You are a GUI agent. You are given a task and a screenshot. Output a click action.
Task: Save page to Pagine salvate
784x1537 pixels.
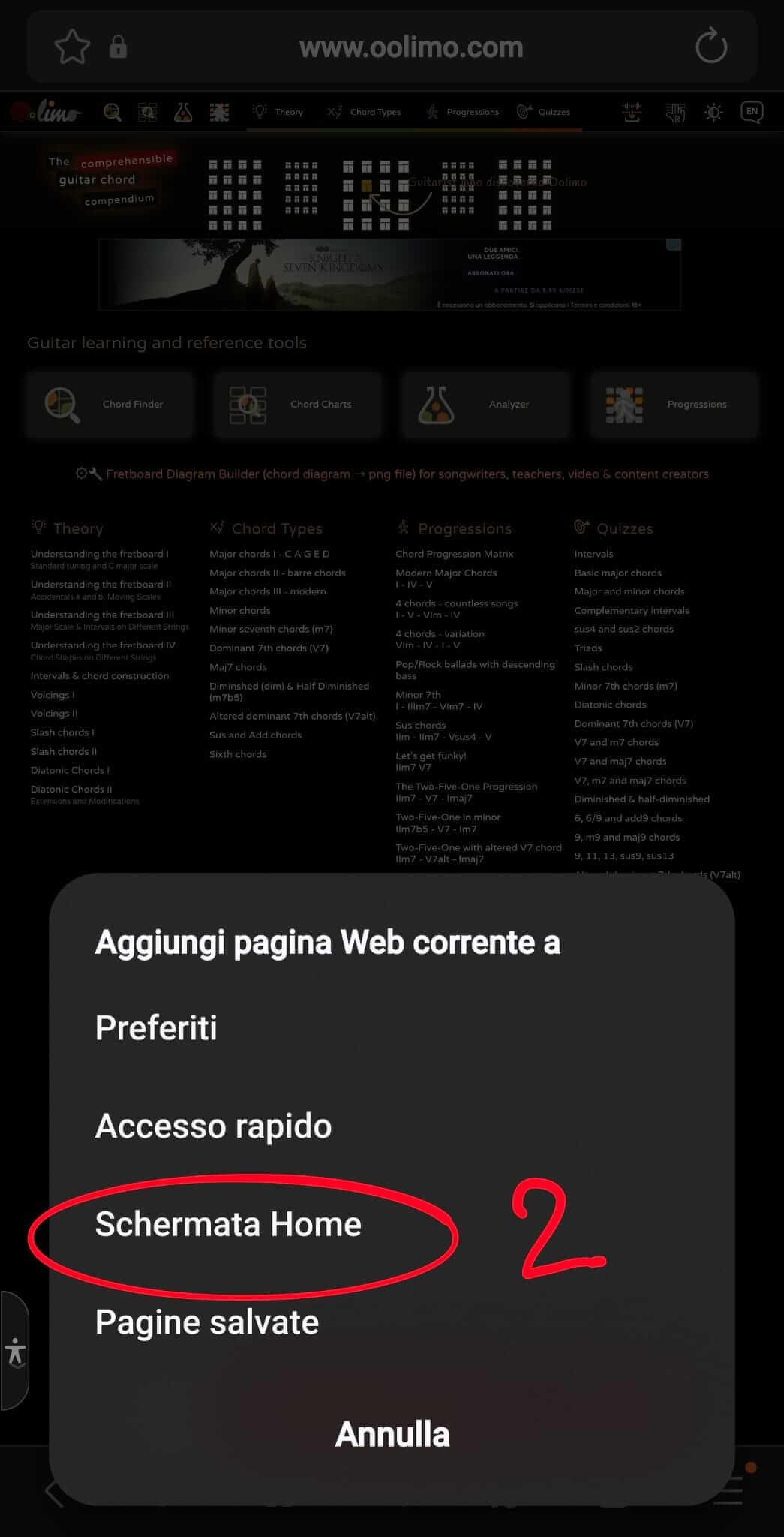click(x=207, y=1322)
